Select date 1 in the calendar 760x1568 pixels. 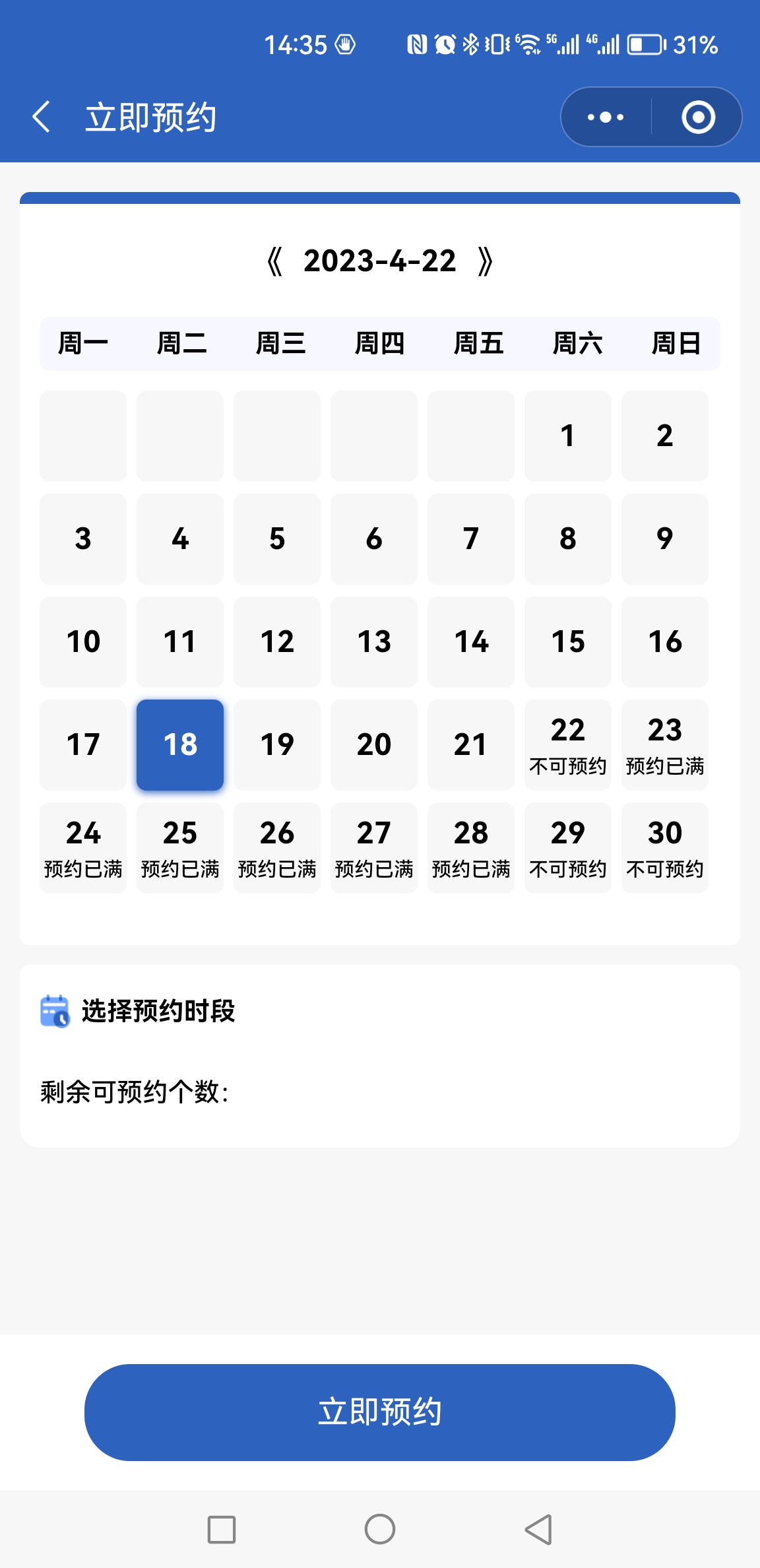tap(567, 436)
